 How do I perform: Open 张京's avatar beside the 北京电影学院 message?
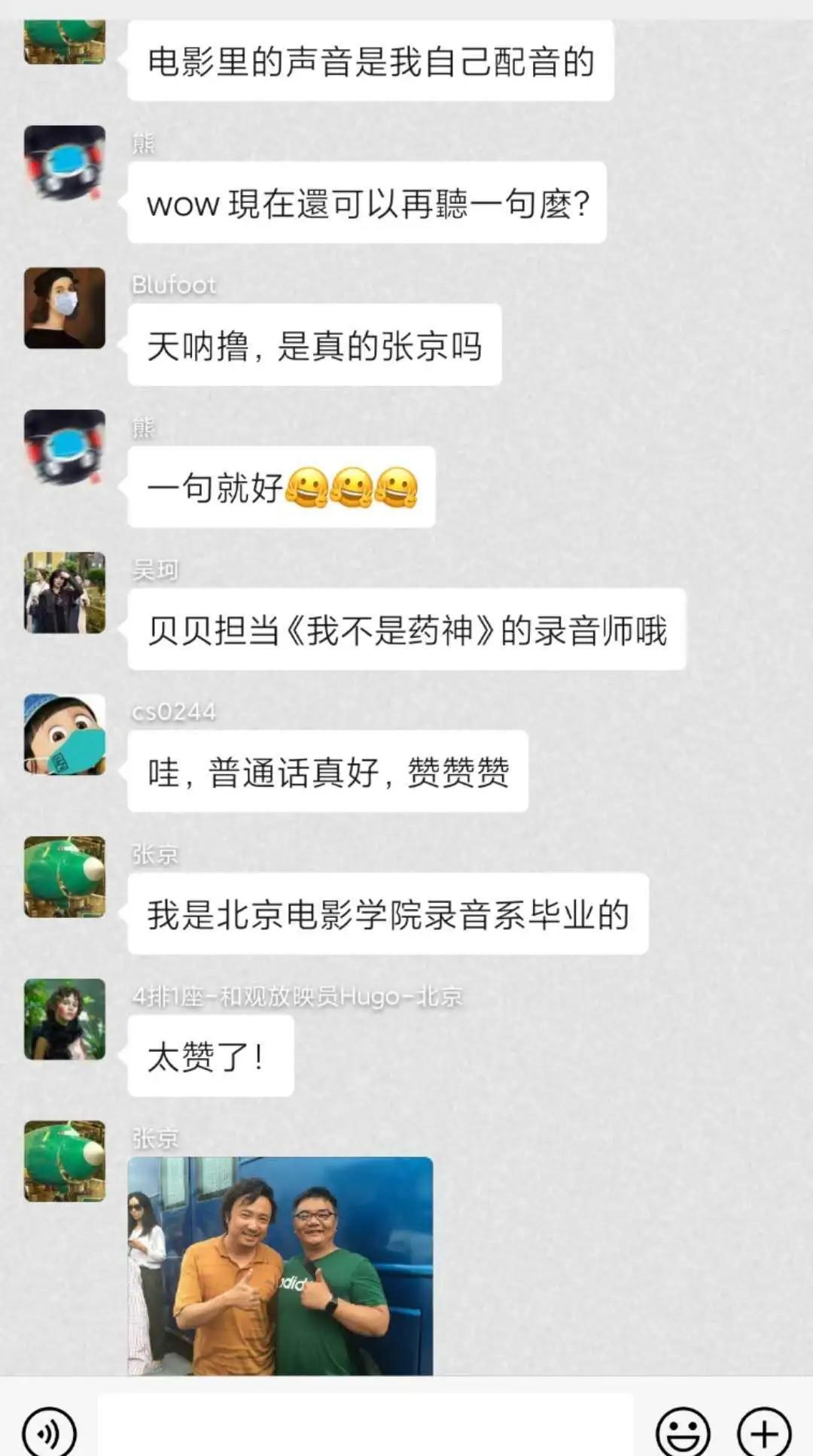pyautogui.click(x=65, y=877)
